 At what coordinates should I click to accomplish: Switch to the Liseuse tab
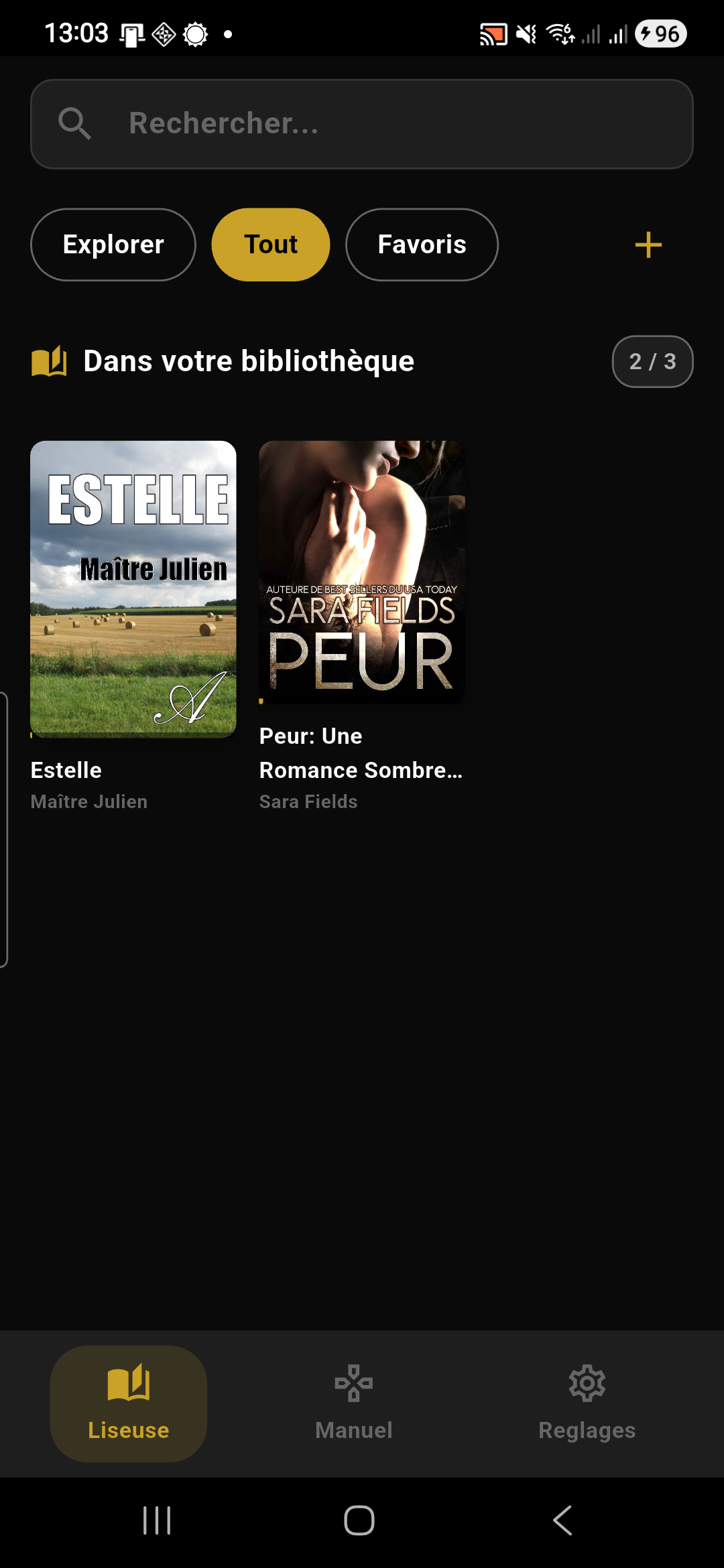pos(128,1403)
